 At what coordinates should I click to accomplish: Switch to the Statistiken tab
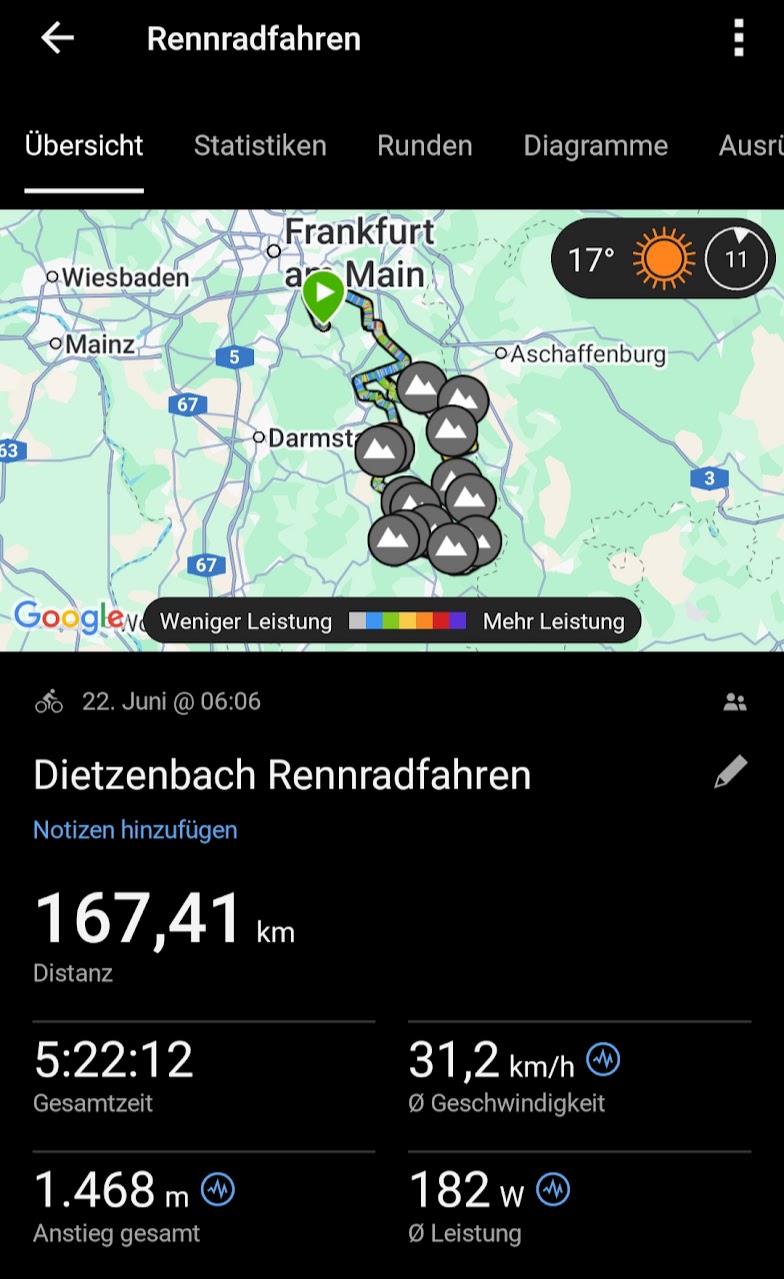click(260, 146)
